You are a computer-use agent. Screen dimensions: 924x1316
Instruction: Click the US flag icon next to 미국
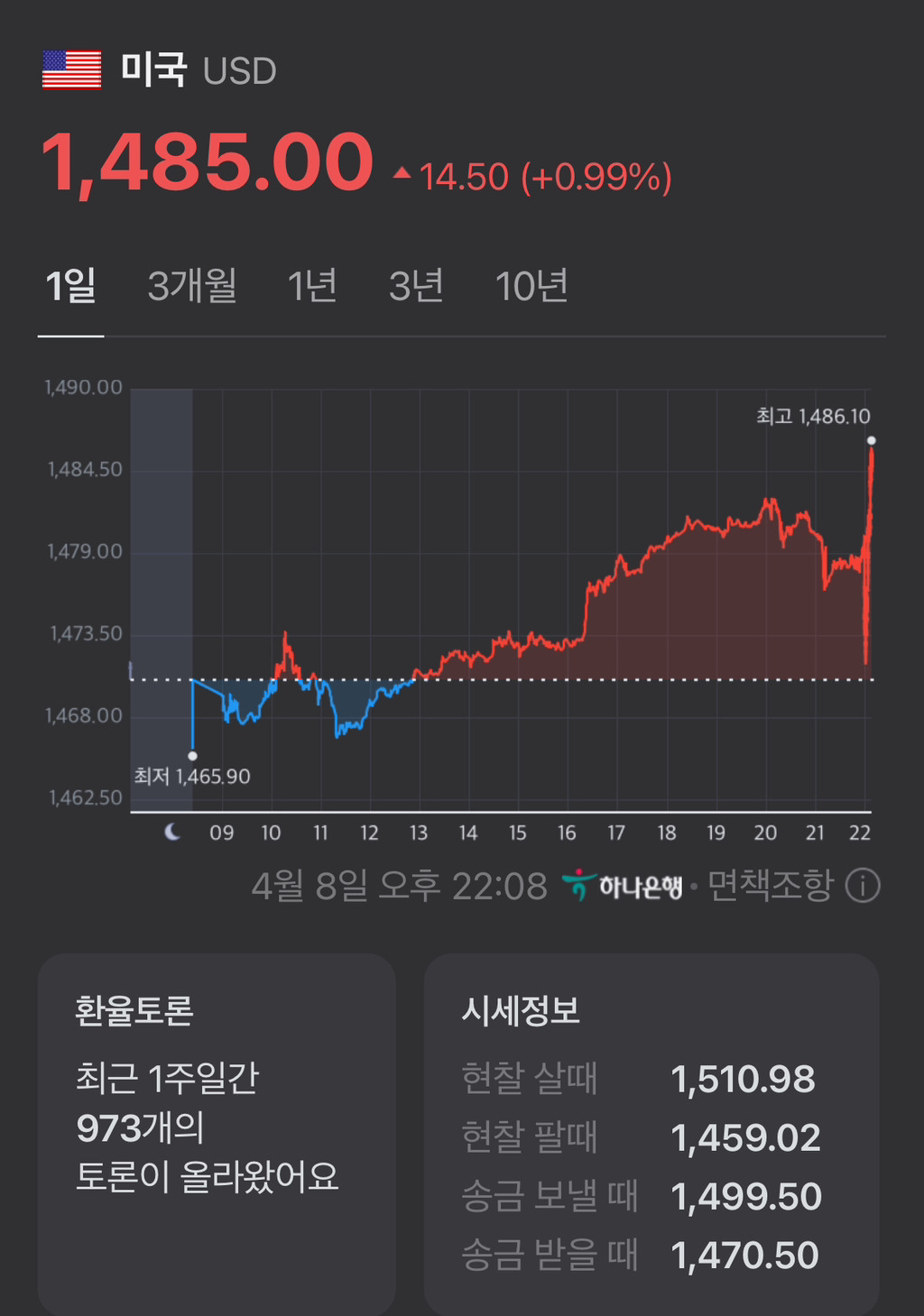(x=71, y=69)
